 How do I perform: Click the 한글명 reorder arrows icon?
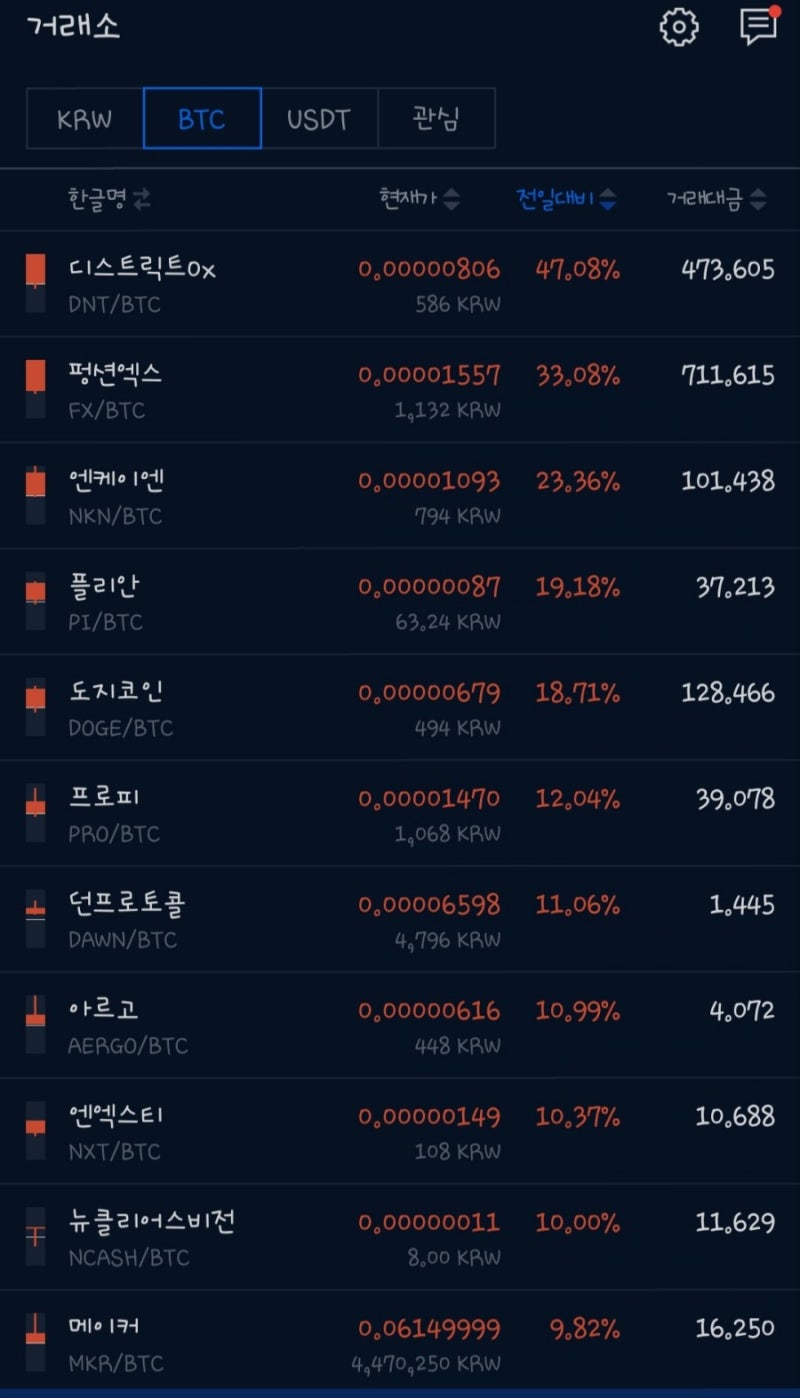[141, 199]
